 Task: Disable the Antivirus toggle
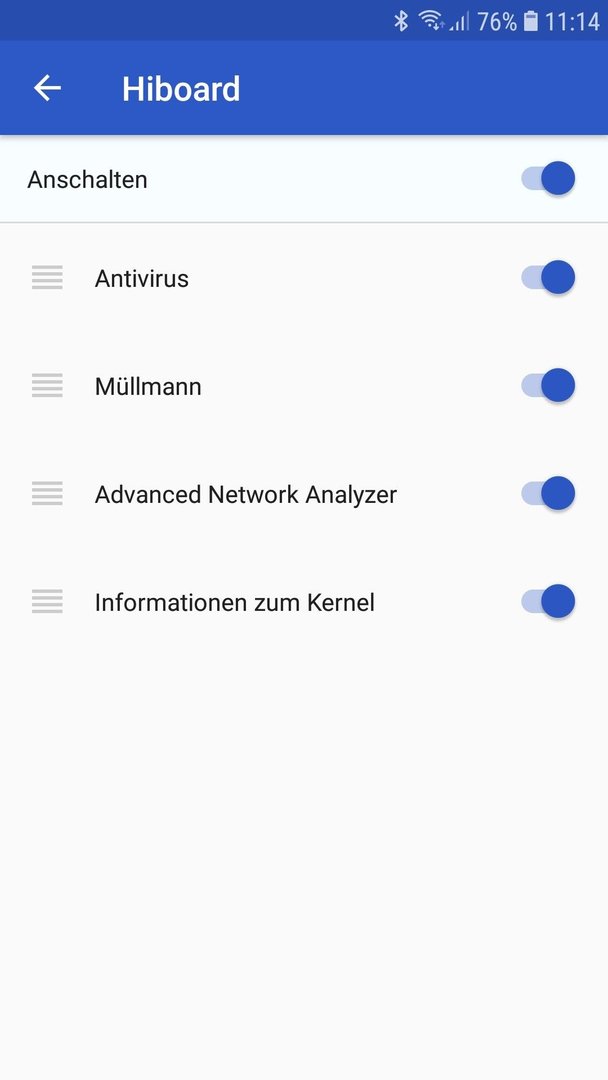(x=548, y=278)
